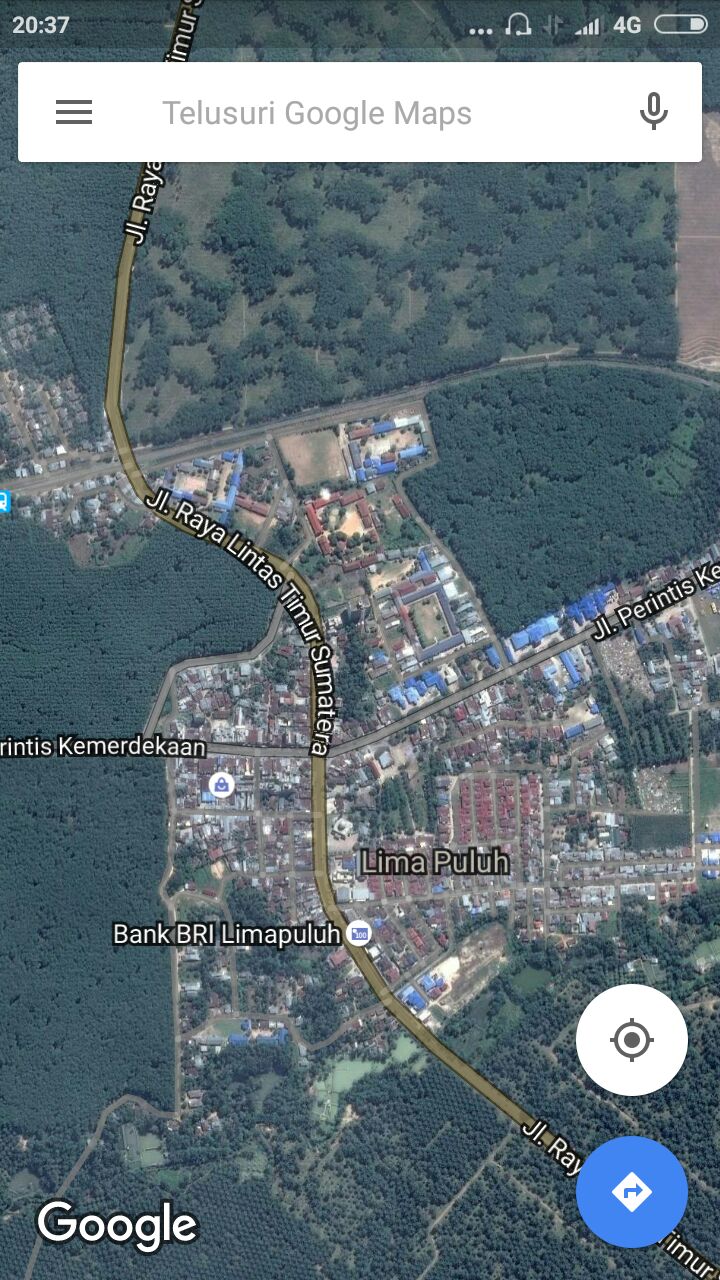Start voice search with the microphone
The image size is (720, 1280).
[654, 112]
